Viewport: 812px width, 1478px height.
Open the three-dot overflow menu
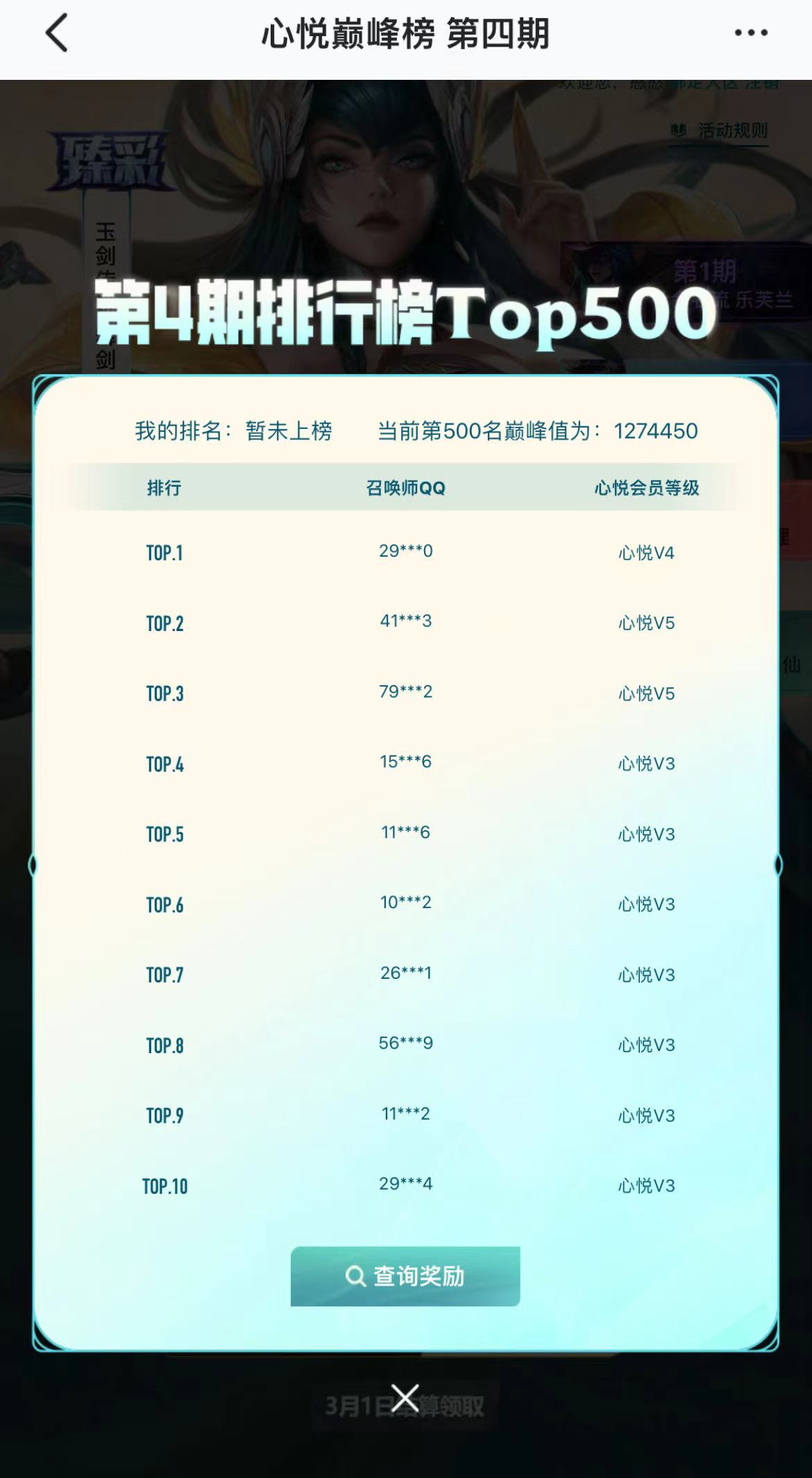point(751,33)
